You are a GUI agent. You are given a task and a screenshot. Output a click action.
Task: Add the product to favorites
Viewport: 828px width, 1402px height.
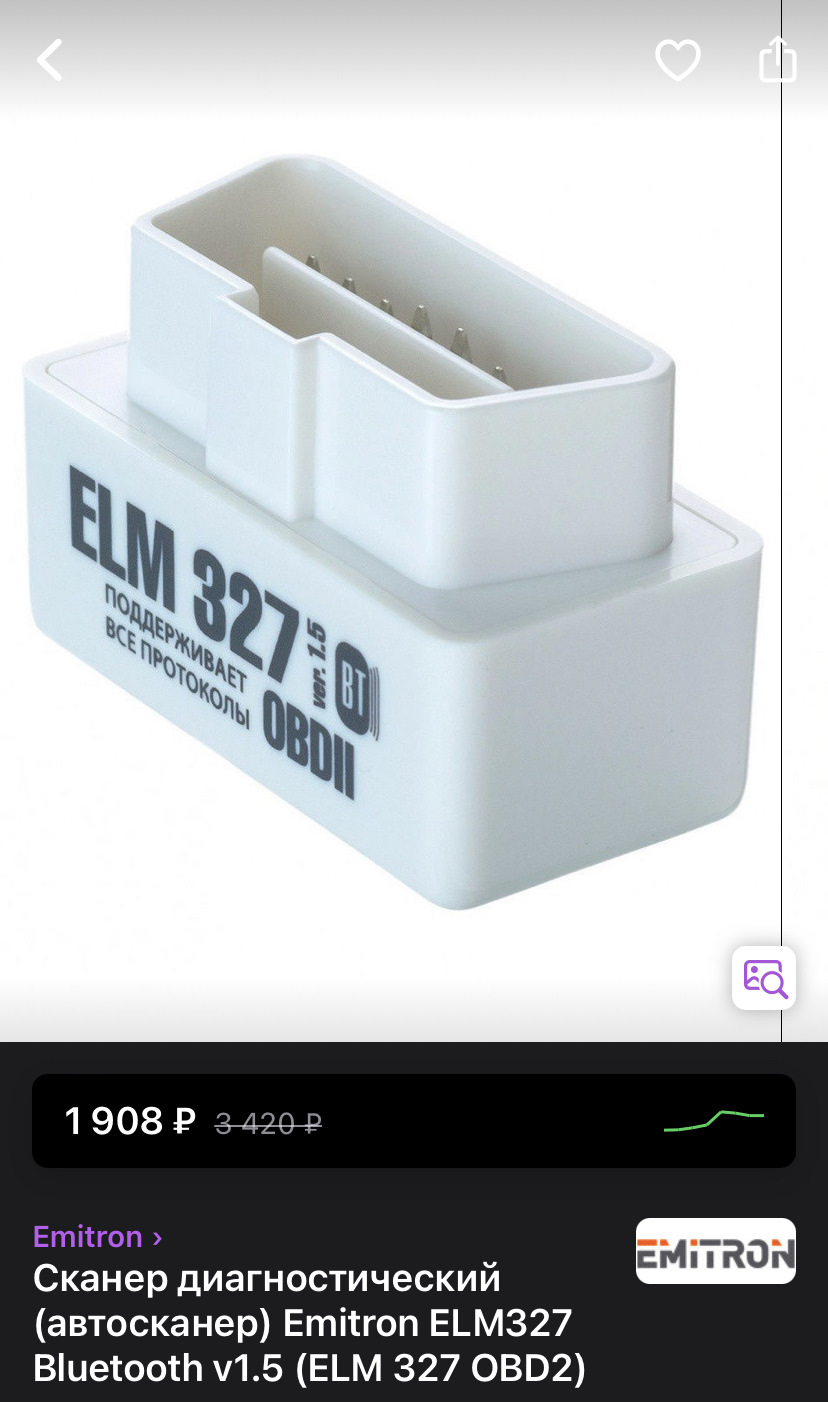677,61
